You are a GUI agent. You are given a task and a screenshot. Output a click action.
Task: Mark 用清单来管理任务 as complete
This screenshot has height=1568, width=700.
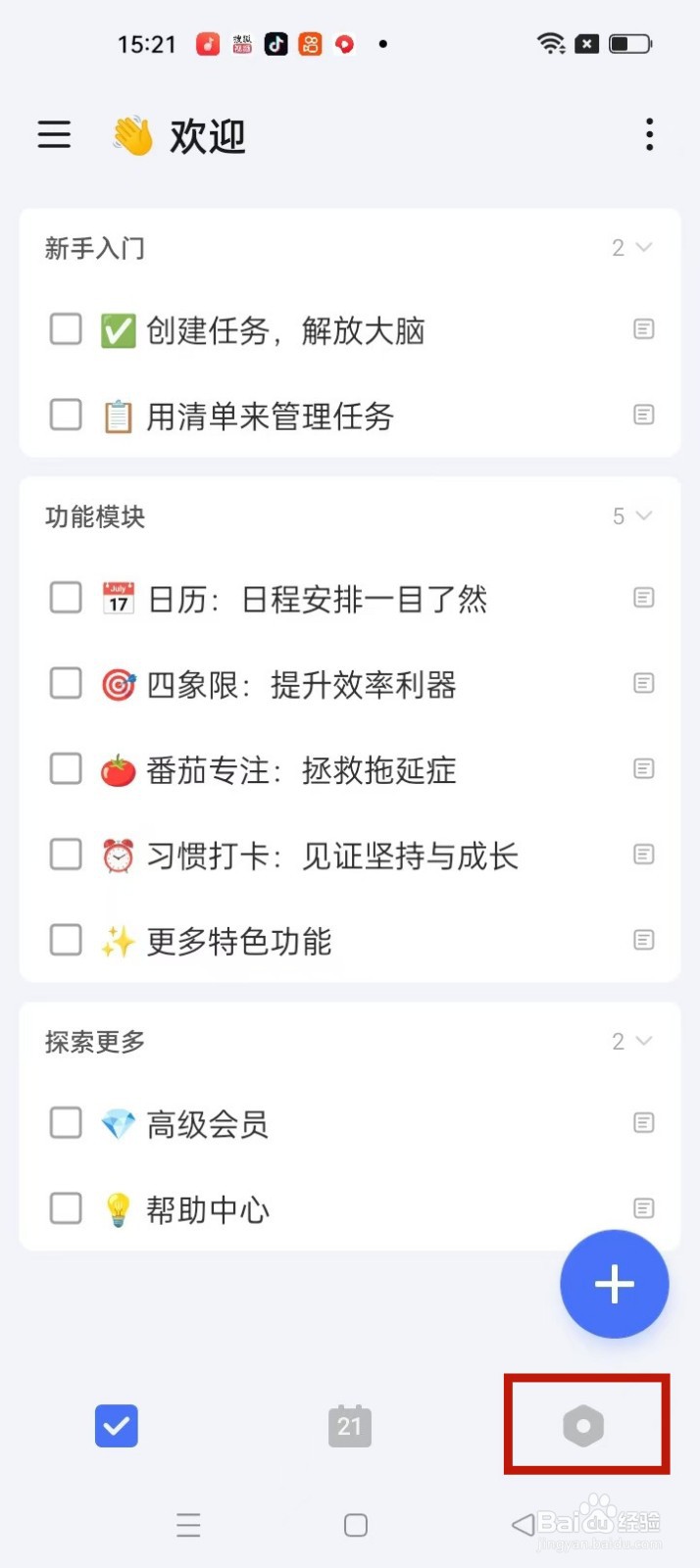(66, 415)
